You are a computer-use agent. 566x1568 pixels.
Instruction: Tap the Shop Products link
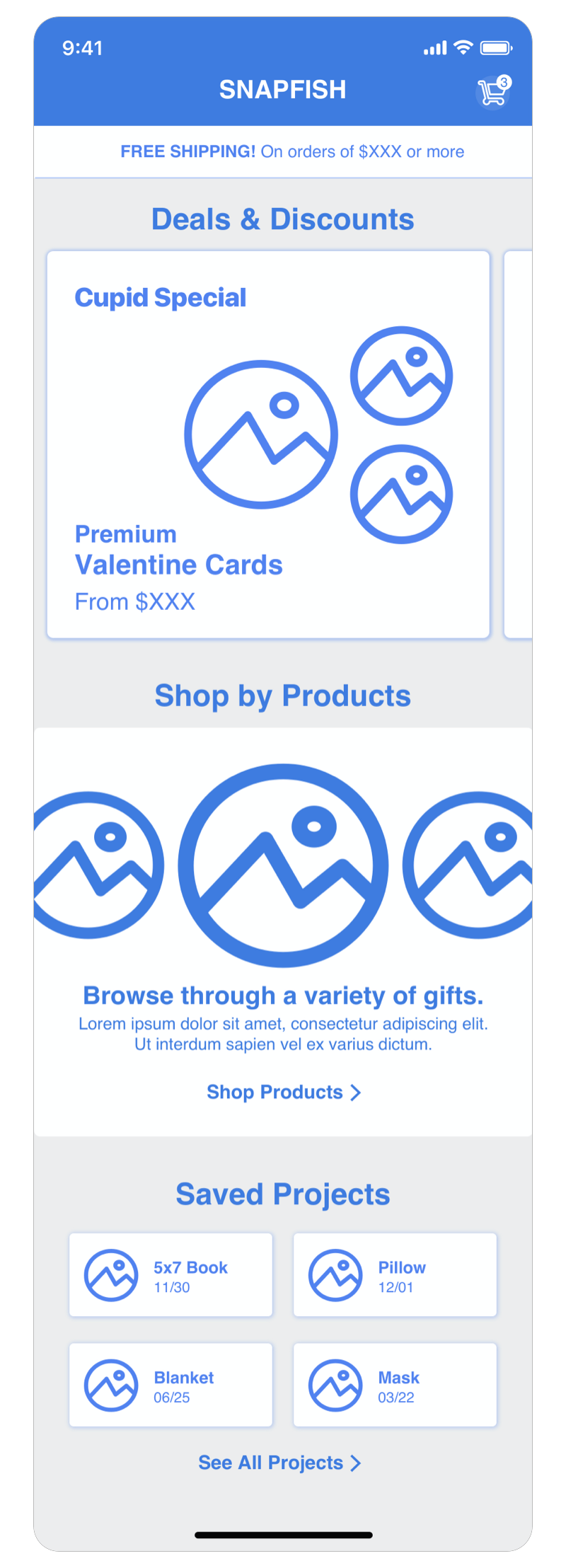[x=283, y=1092]
